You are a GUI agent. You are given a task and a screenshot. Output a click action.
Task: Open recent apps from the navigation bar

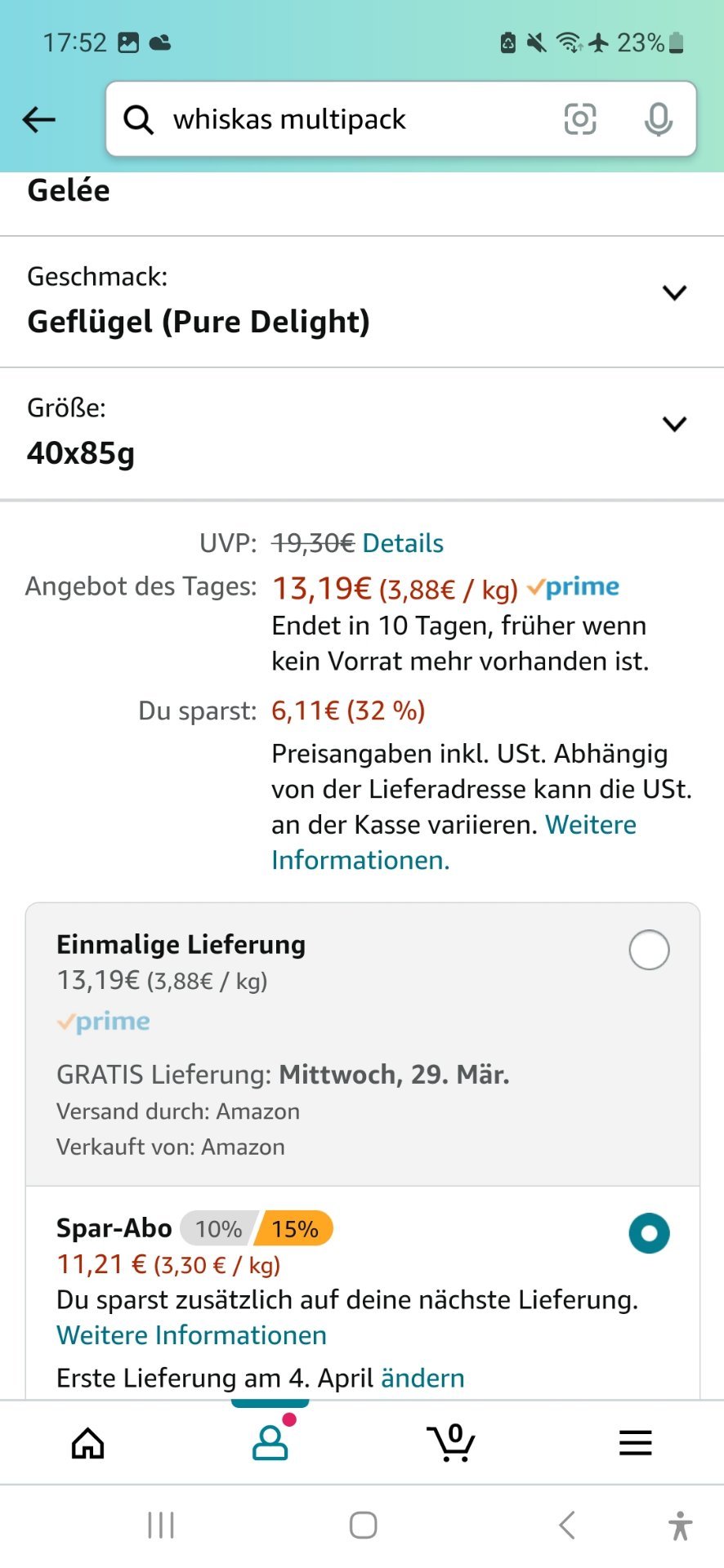(x=161, y=1525)
